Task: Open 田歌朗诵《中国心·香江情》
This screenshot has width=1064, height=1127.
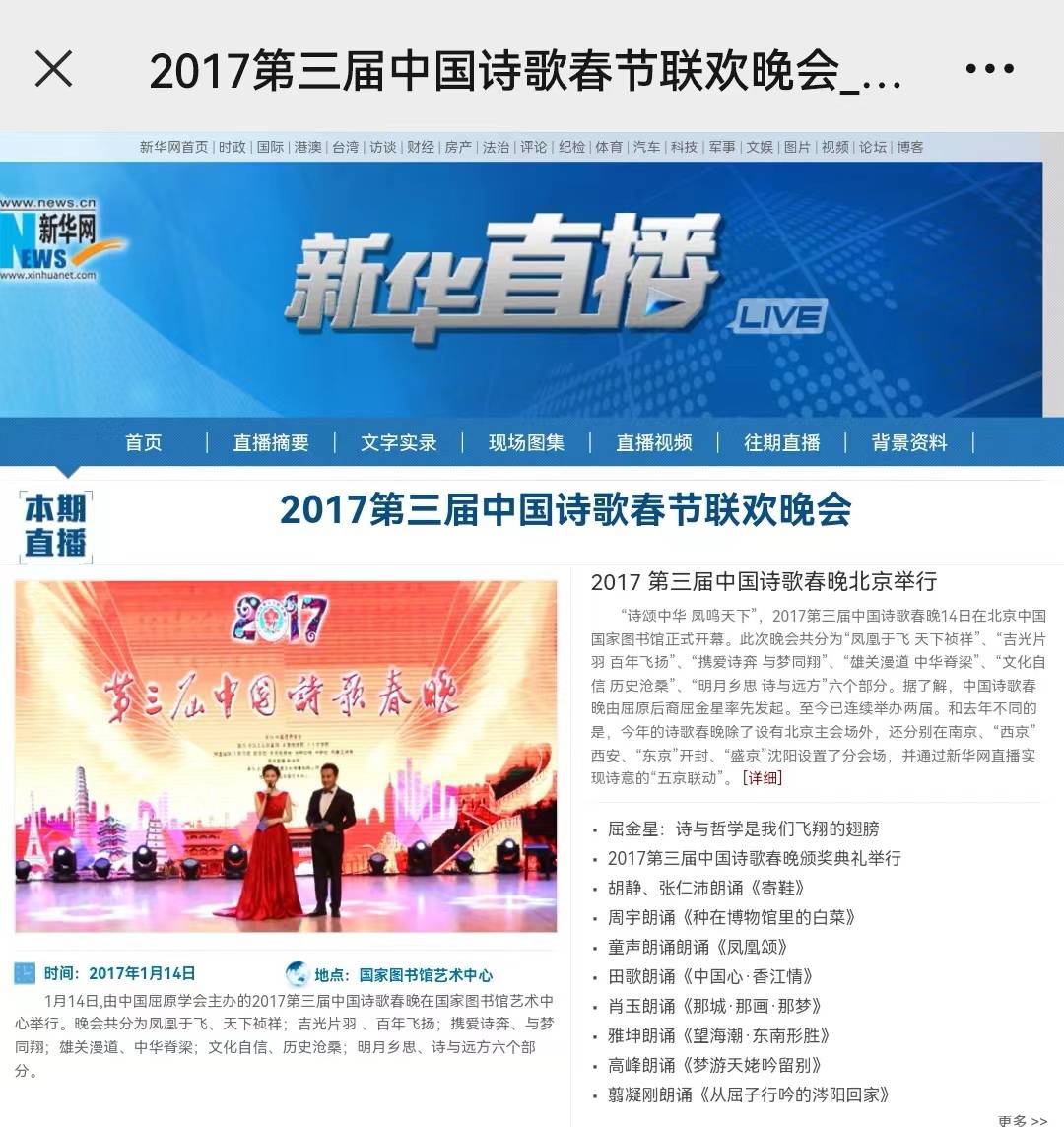Action: tap(709, 977)
